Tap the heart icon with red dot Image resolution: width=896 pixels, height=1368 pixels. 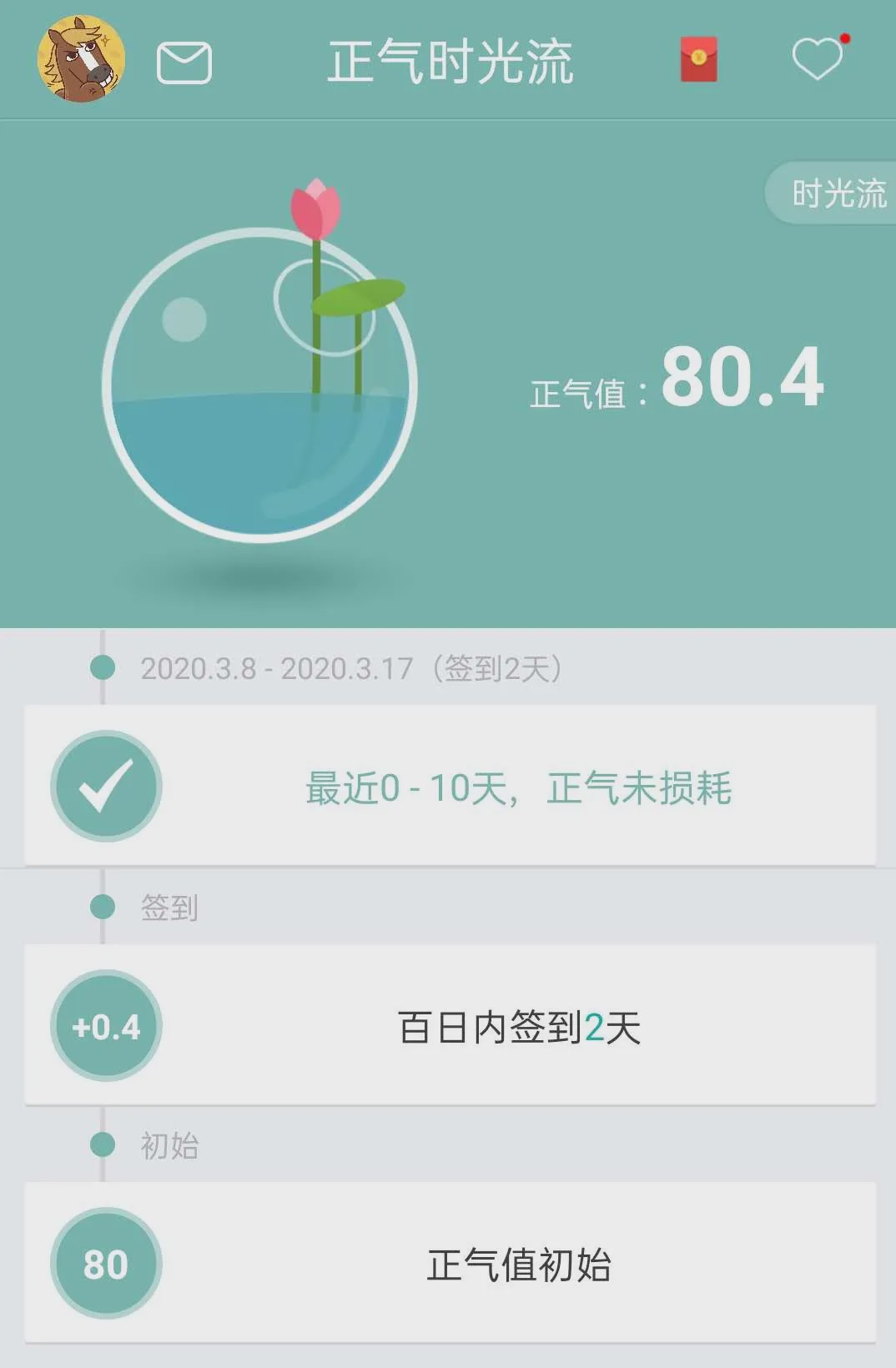[x=818, y=59]
